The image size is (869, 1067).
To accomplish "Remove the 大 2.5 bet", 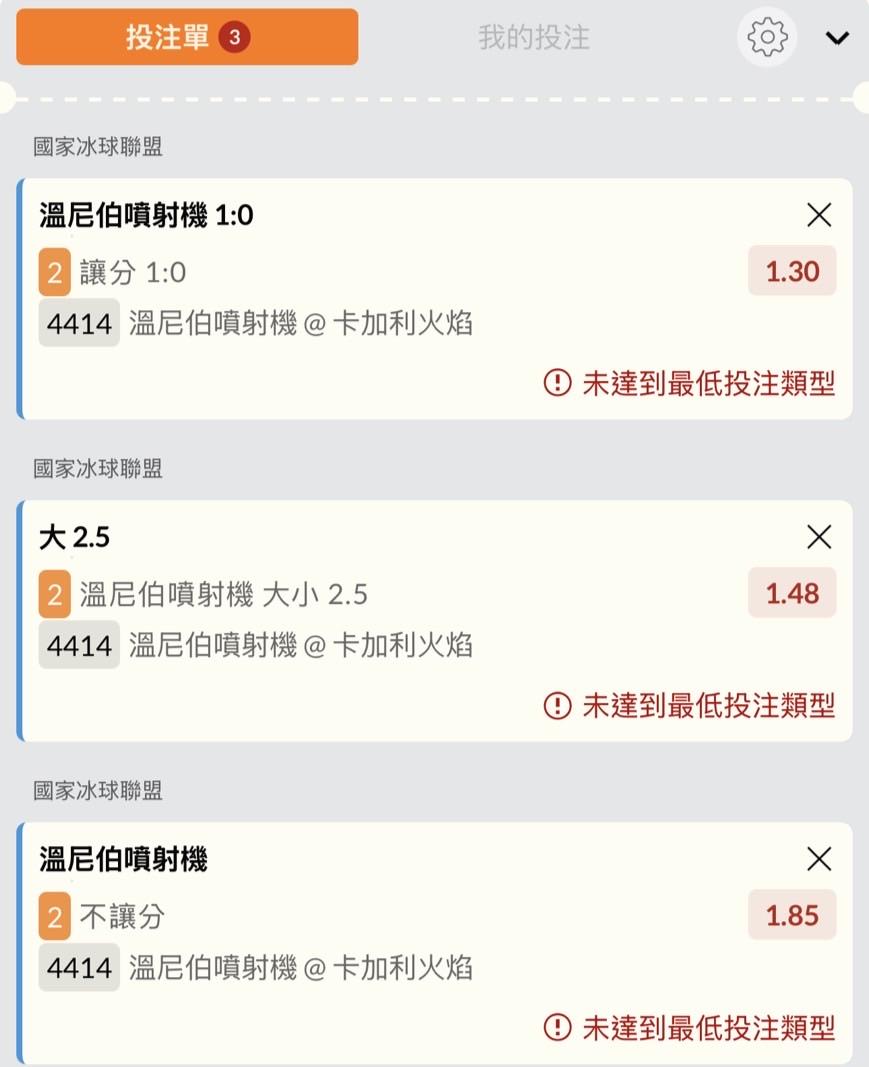I will point(819,537).
